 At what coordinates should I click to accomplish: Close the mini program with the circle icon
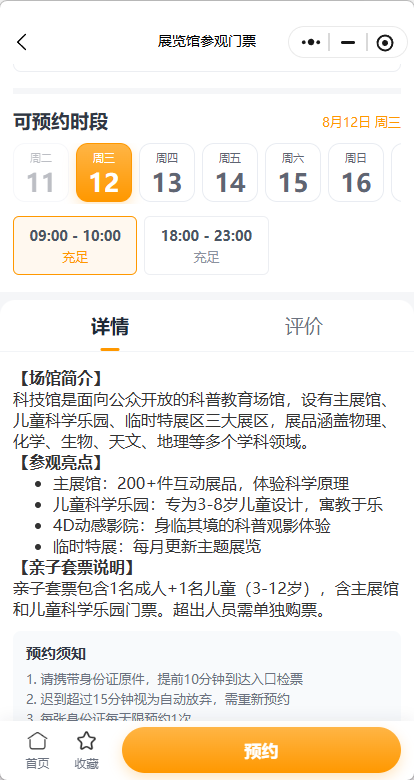click(385, 43)
